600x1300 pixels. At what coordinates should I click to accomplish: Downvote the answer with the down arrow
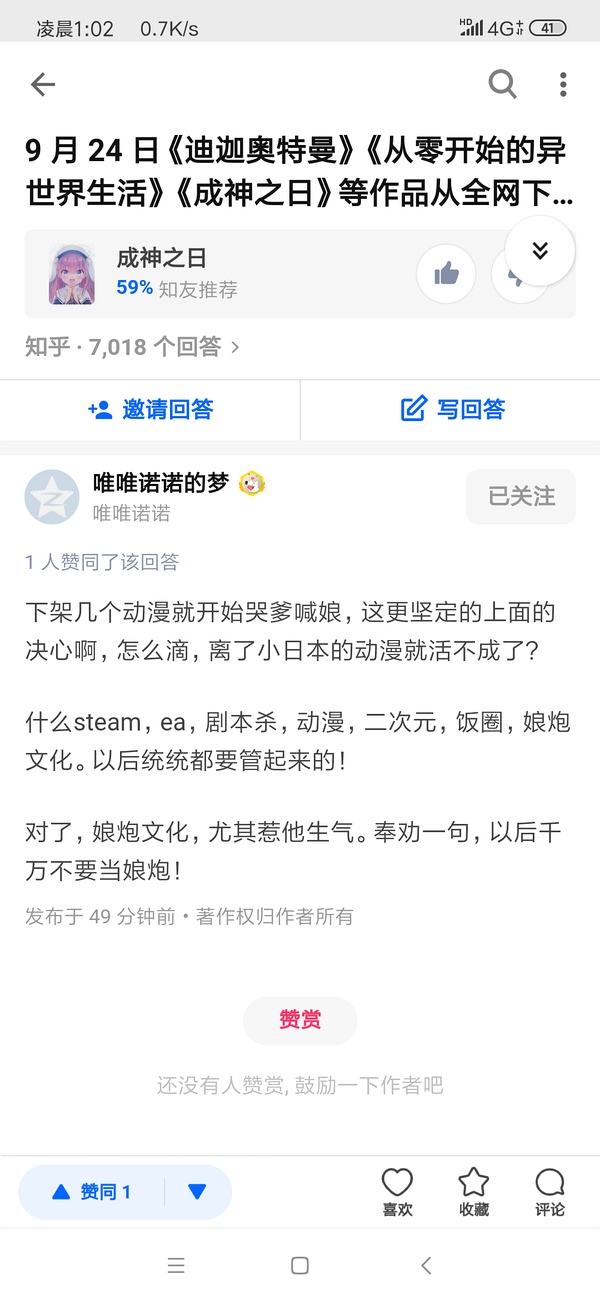tap(197, 1192)
